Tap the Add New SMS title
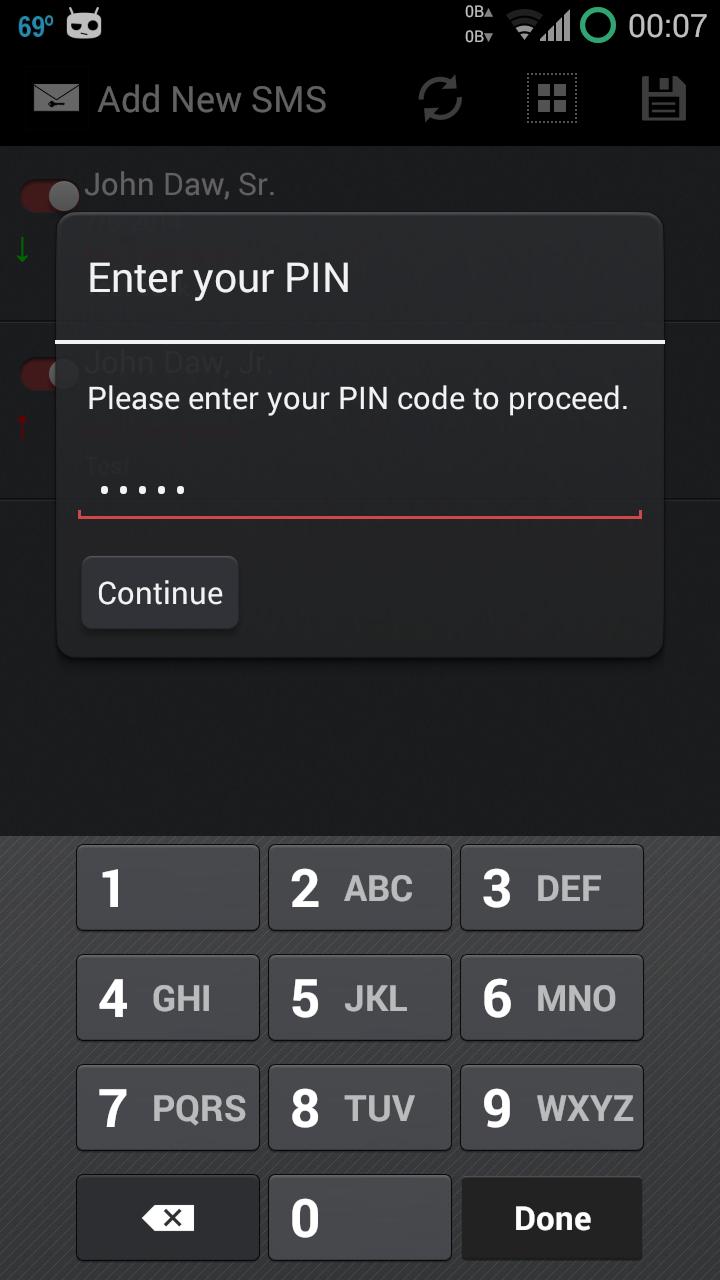Screen dimensions: 720x1280 [210, 98]
